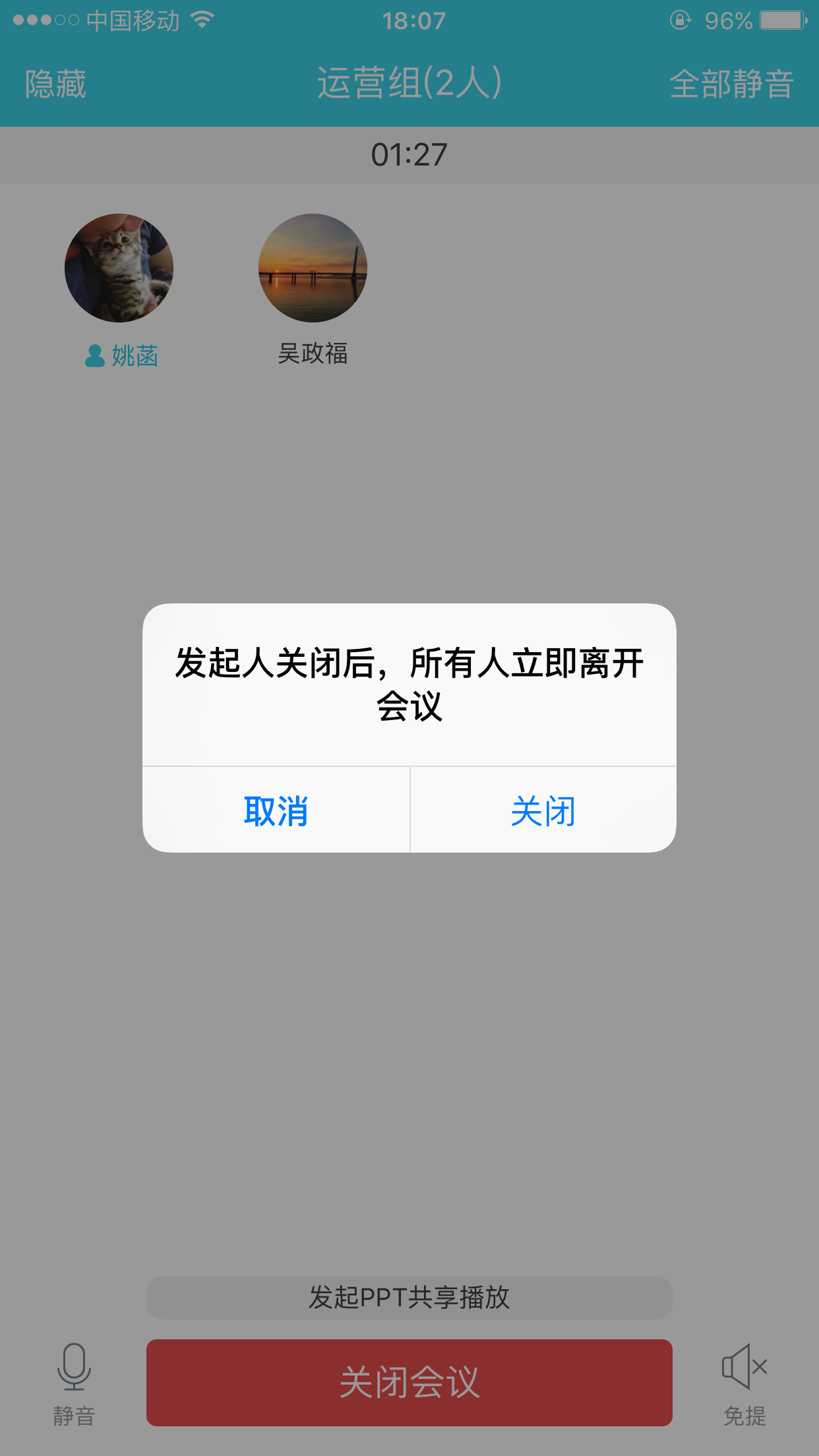Viewport: 819px width, 1456px height.
Task: Tap the red 关闭会议 button
Action: click(x=409, y=1382)
